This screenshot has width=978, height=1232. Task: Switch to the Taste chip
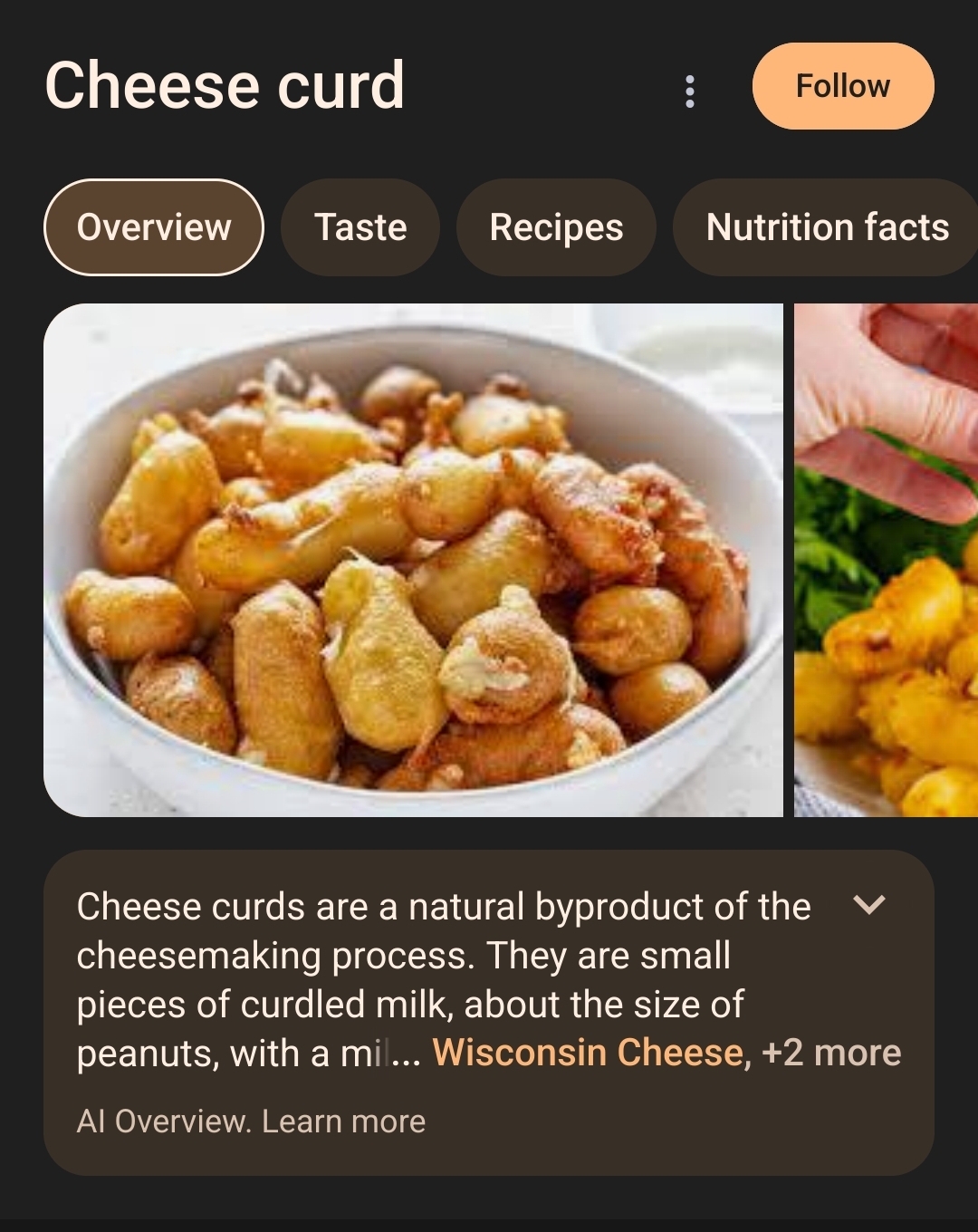[x=360, y=227]
